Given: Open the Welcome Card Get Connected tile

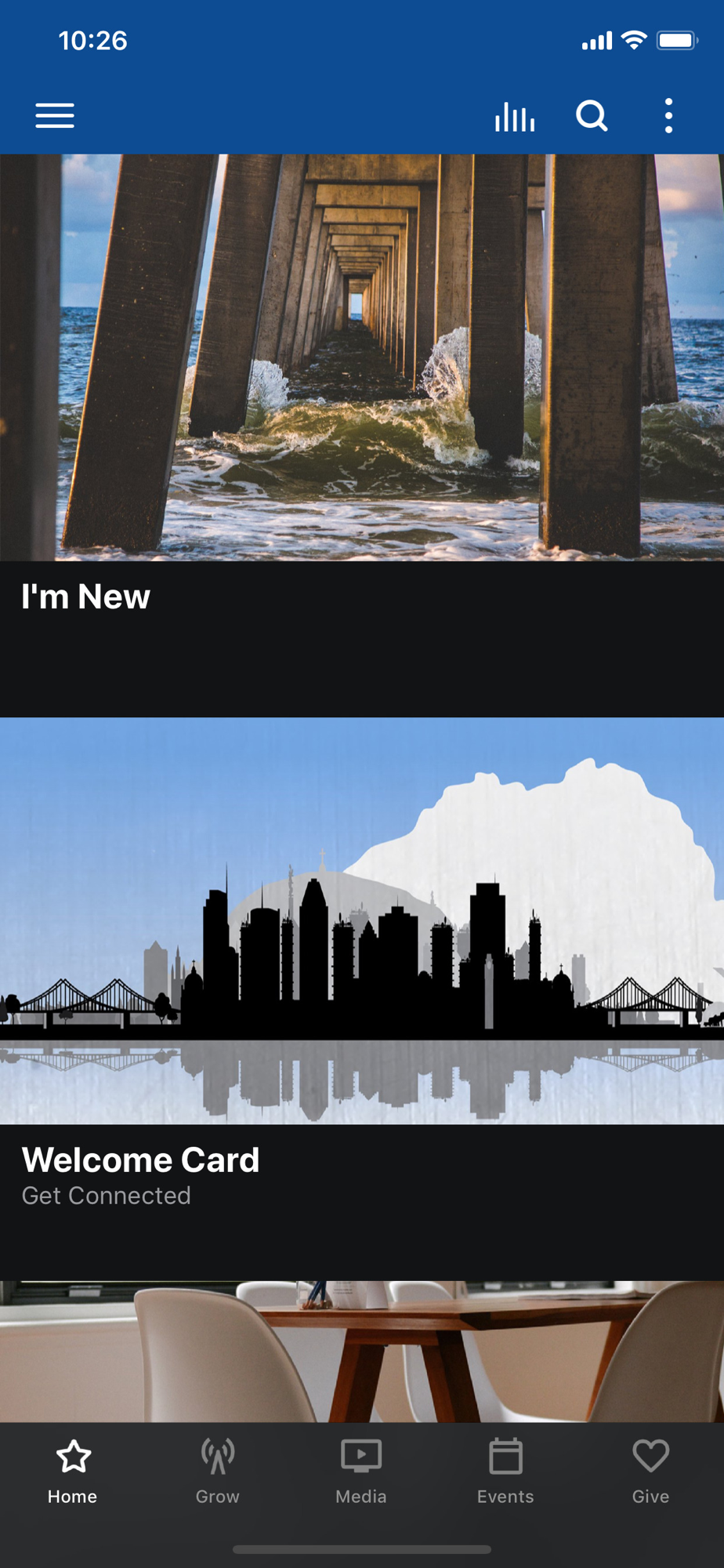Looking at the screenshot, I should coord(362,998).
